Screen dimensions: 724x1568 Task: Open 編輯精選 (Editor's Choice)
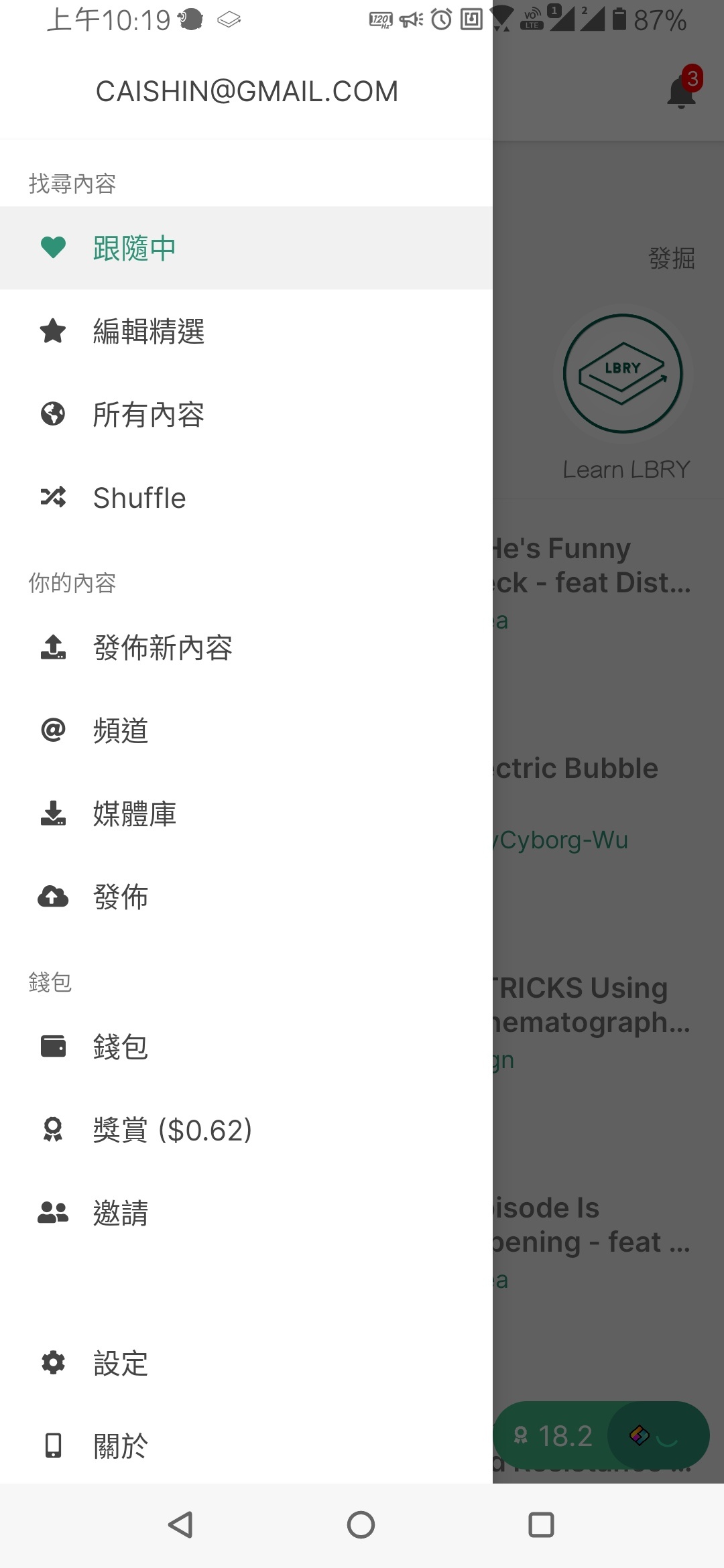click(x=246, y=331)
